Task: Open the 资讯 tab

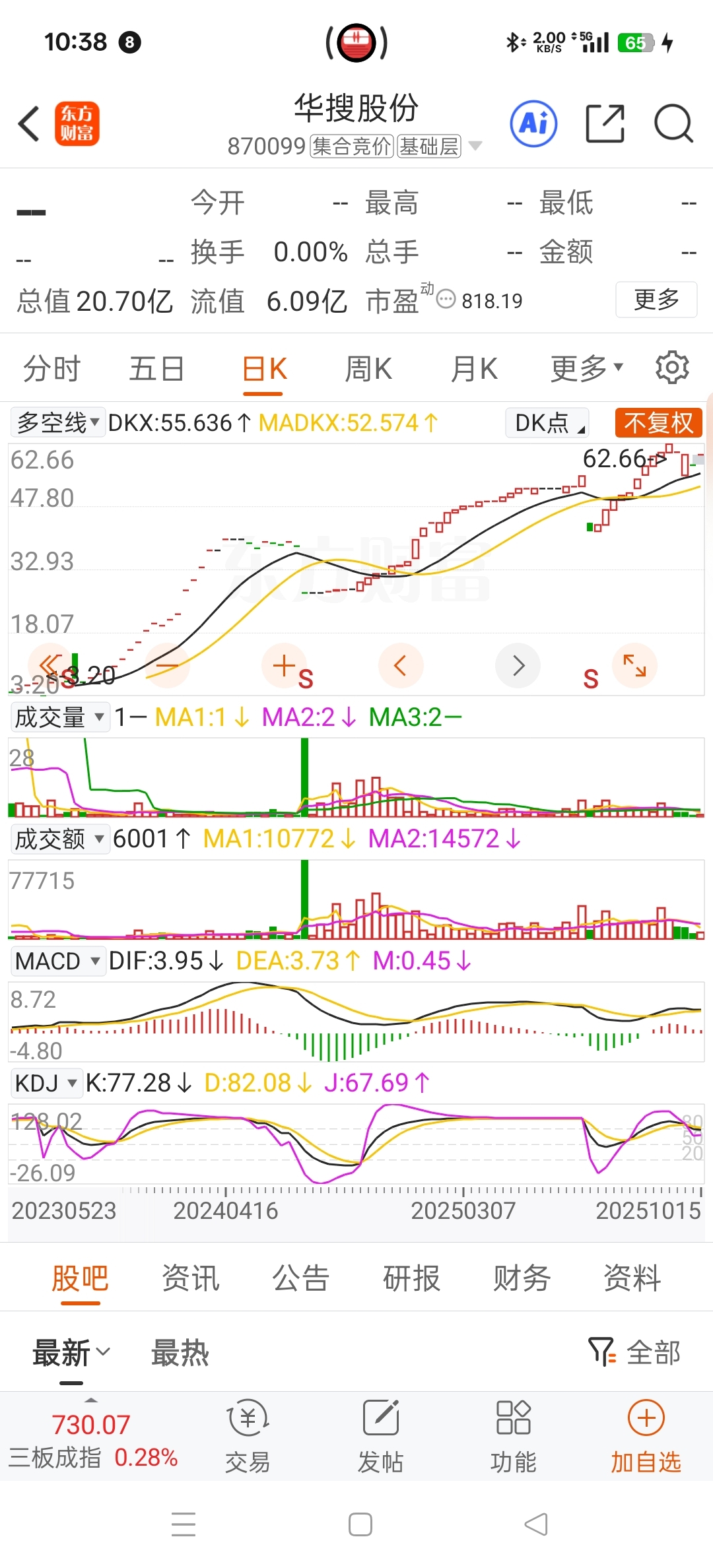Action: coord(190,1278)
